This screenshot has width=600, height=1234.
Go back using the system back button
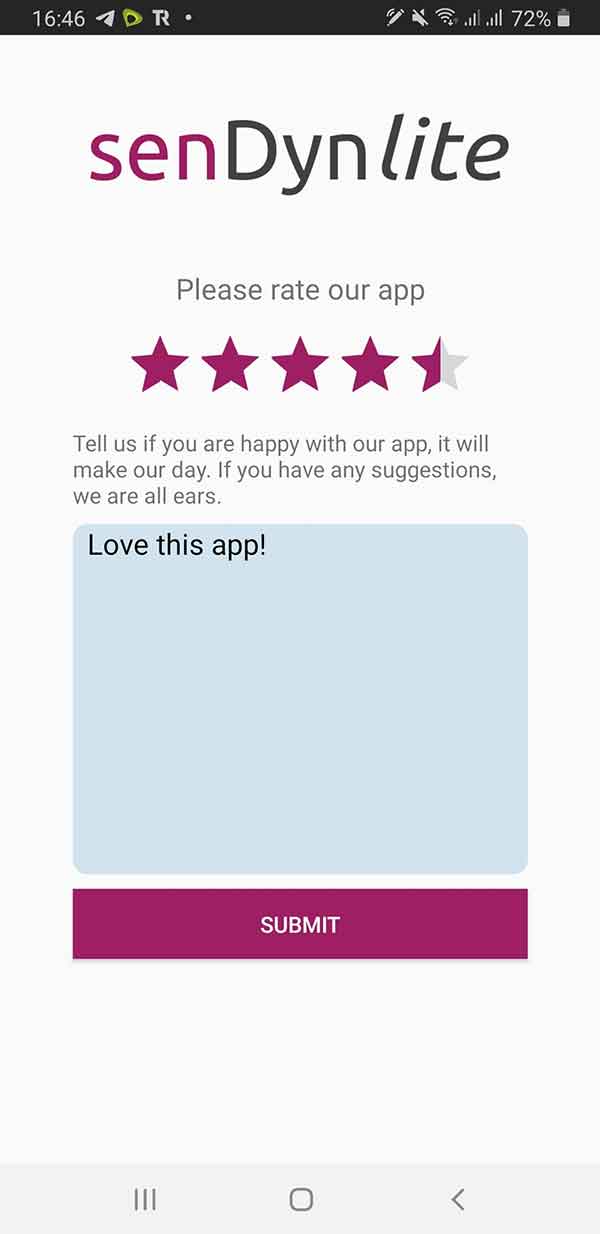457,1199
